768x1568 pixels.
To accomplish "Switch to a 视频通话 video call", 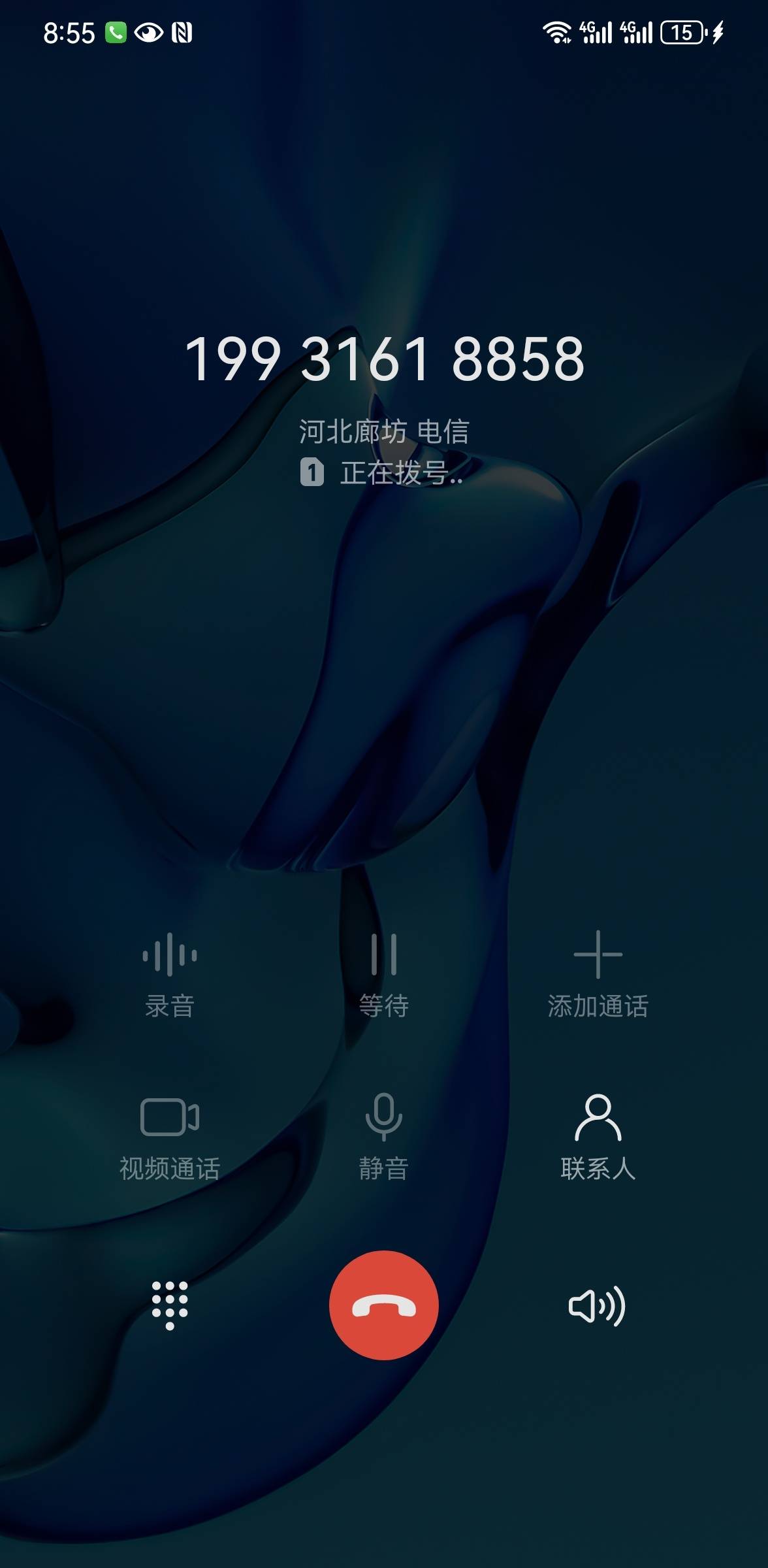I will [x=170, y=1135].
